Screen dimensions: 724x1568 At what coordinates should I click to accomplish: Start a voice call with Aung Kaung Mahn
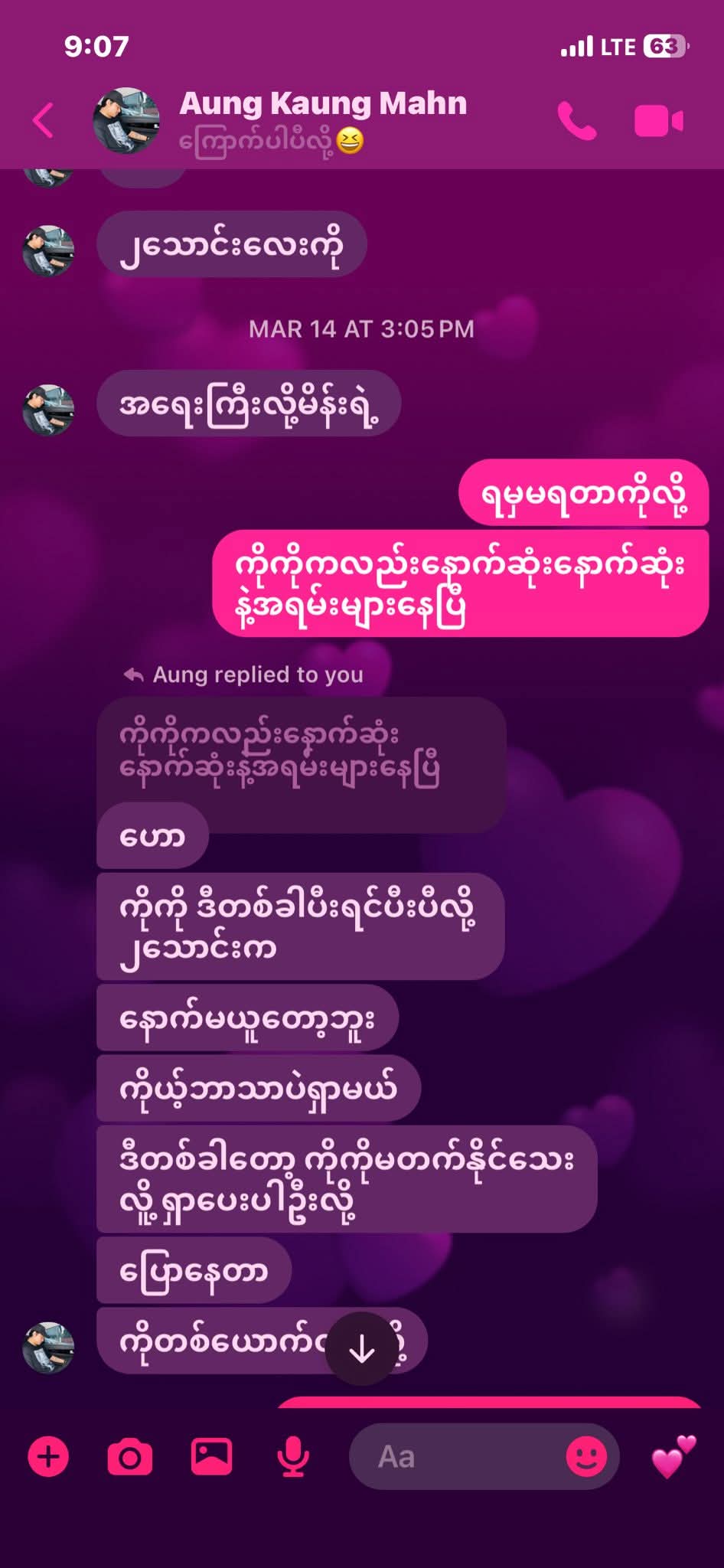click(576, 121)
